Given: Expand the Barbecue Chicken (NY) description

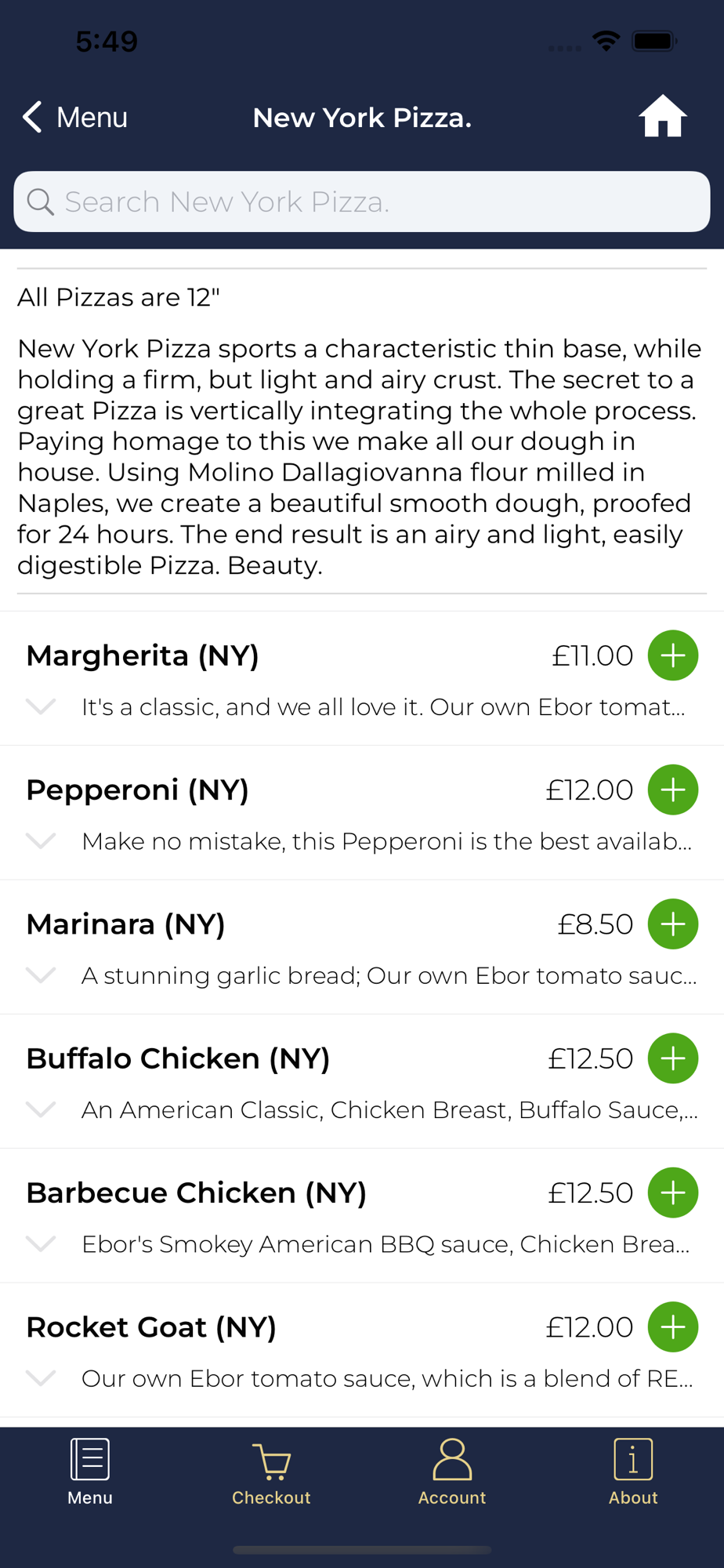Looking at the screenshot, I should pyautogui.click(x=41, y=1243).
